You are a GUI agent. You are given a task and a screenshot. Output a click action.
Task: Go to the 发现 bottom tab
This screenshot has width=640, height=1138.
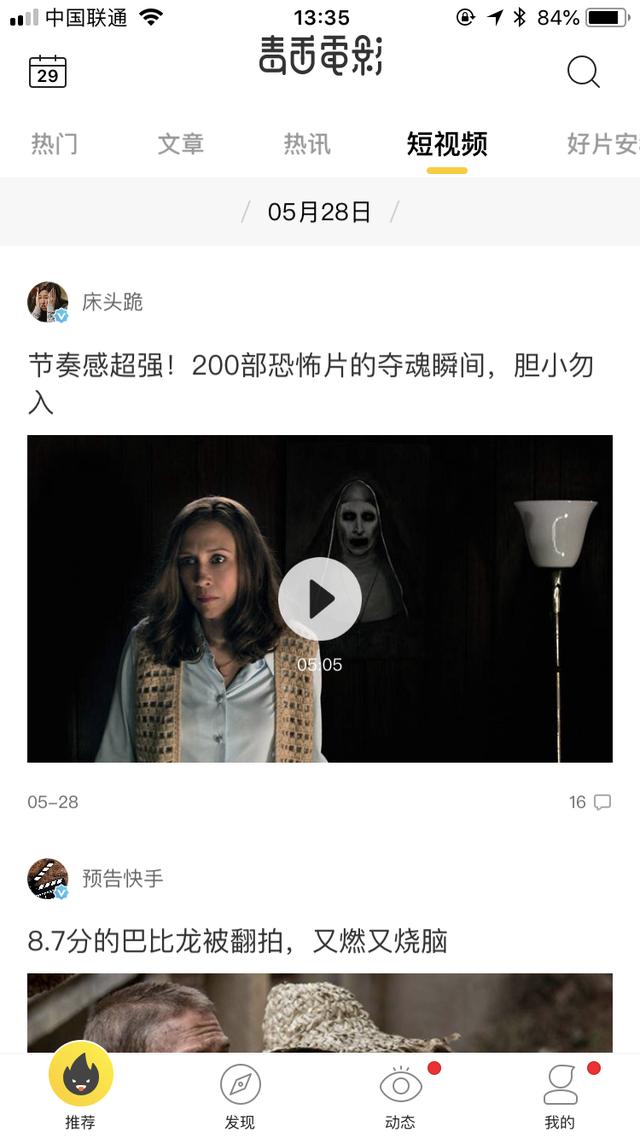click(x=240, y=1096)
